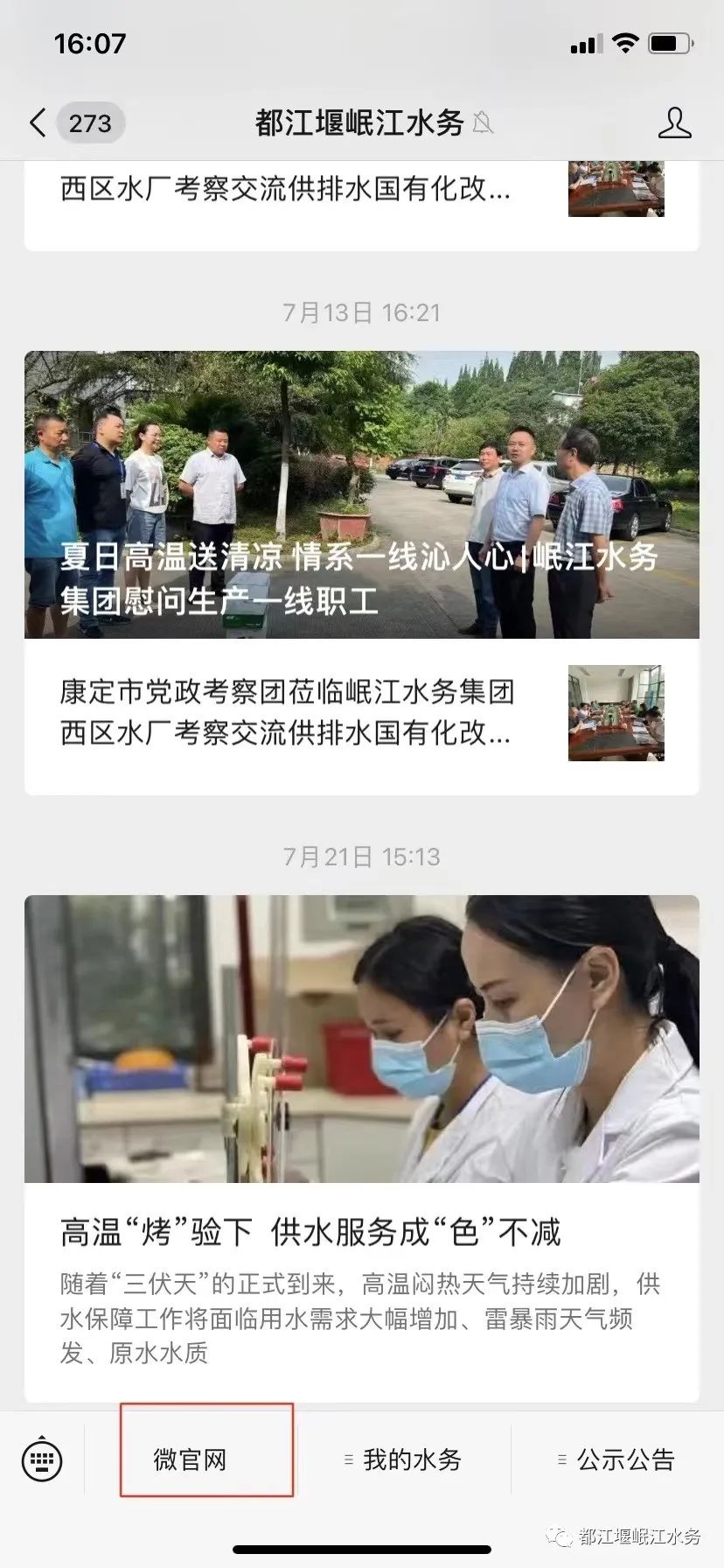
Task: Open the account profile icon
Action: [x=674, y=123]
